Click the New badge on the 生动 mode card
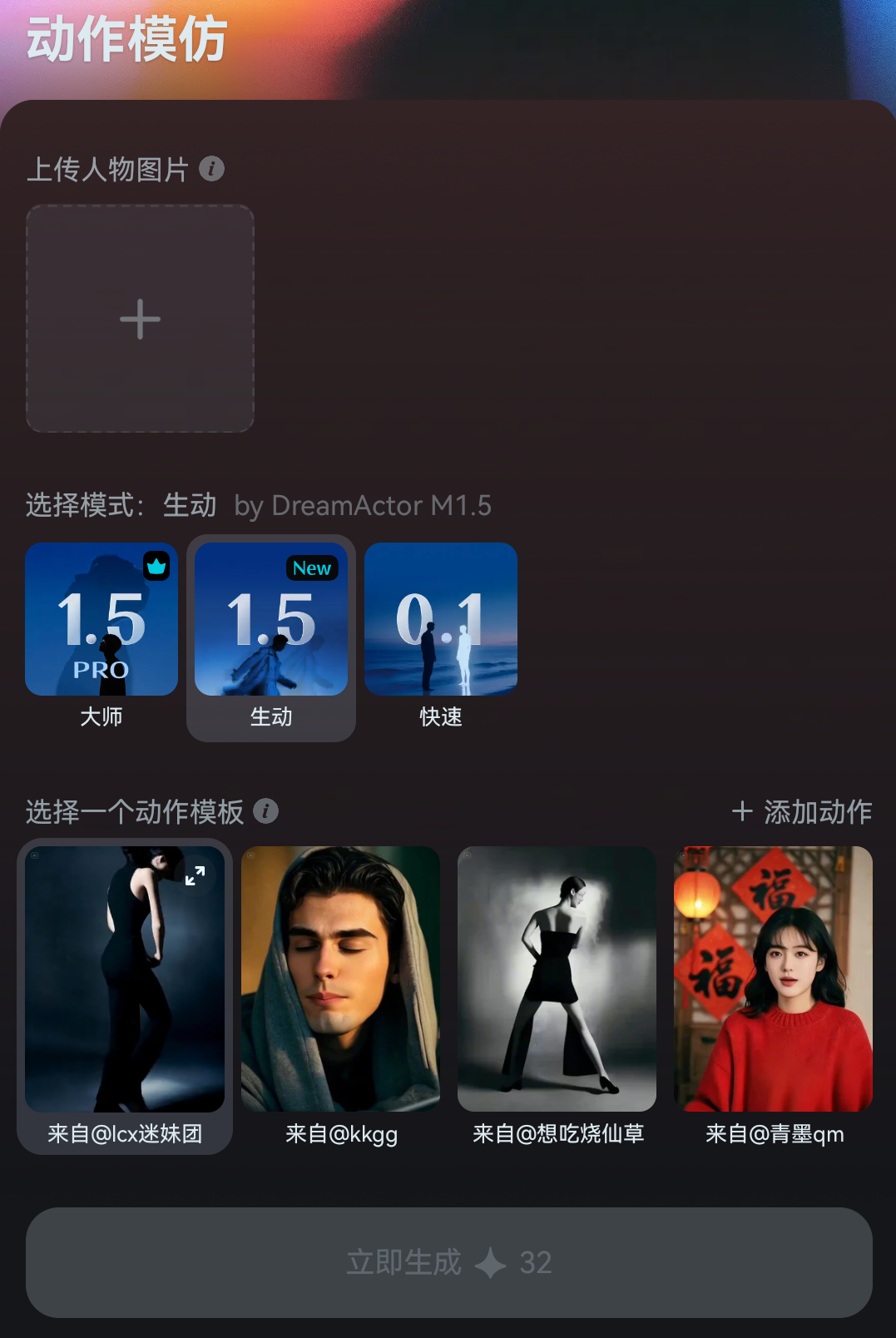The height and width of the screenshot is (1338, 896). 311,567
